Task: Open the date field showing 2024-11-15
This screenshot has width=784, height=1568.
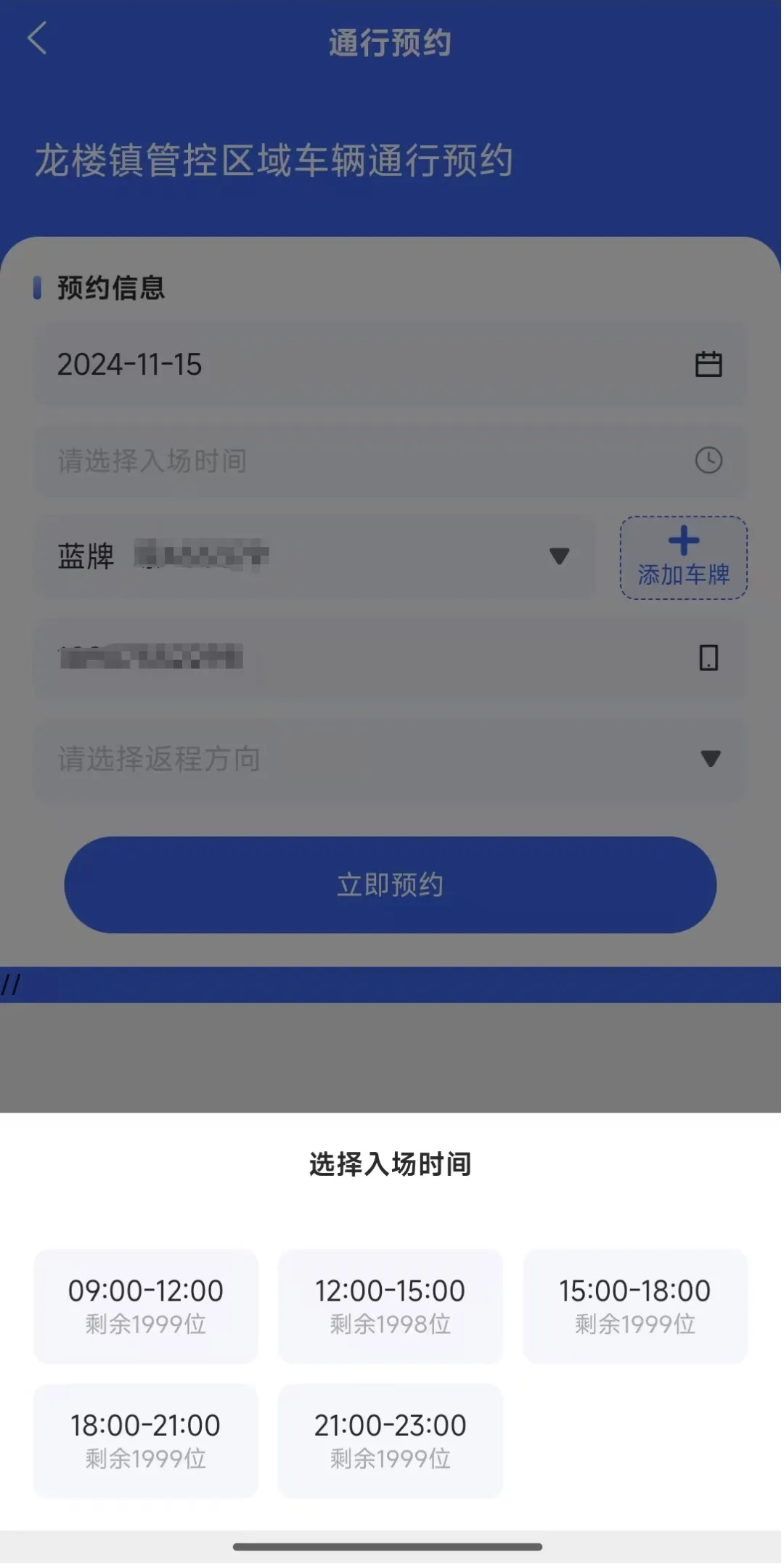Action: point(390,365)
